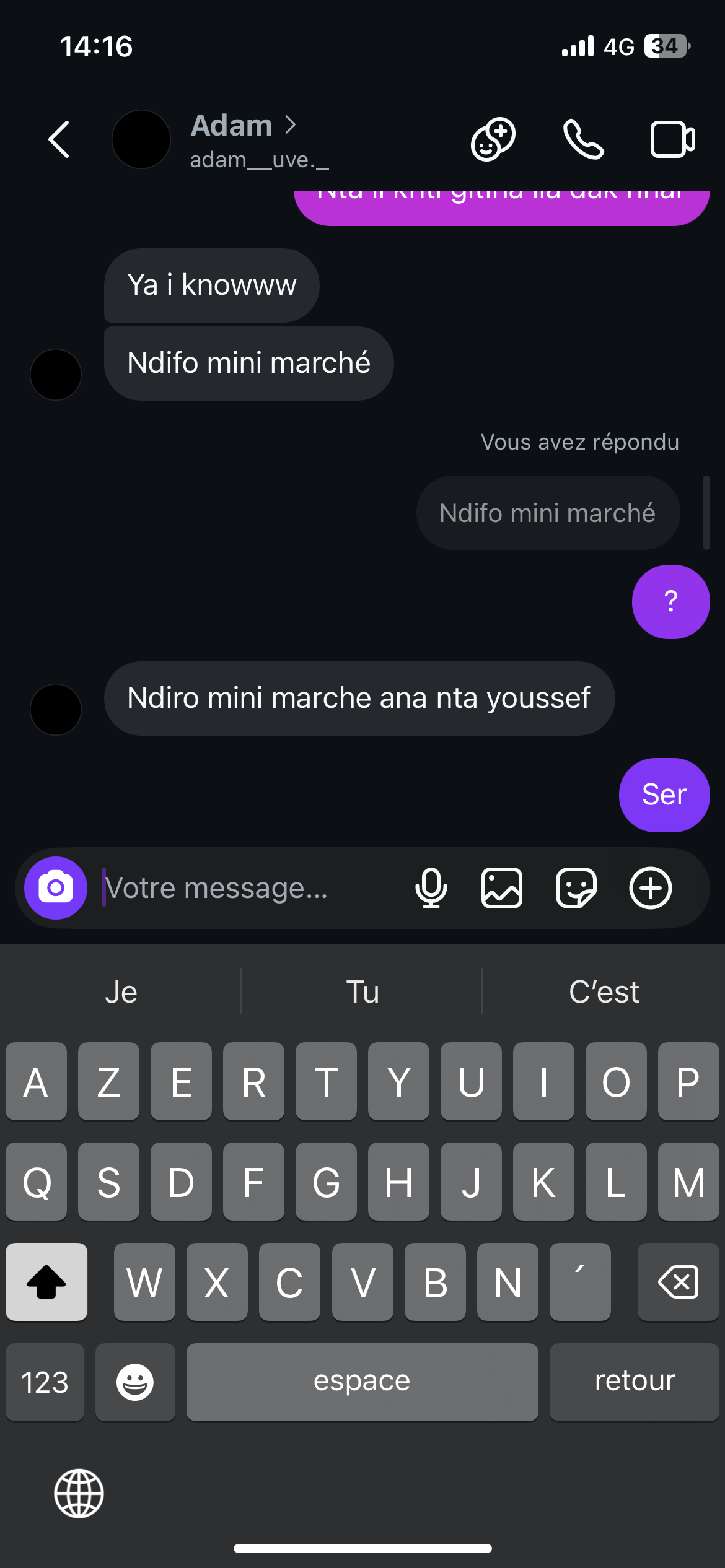
Task: Insert the suggestion "Tu"
Action: tap(362, 991)
